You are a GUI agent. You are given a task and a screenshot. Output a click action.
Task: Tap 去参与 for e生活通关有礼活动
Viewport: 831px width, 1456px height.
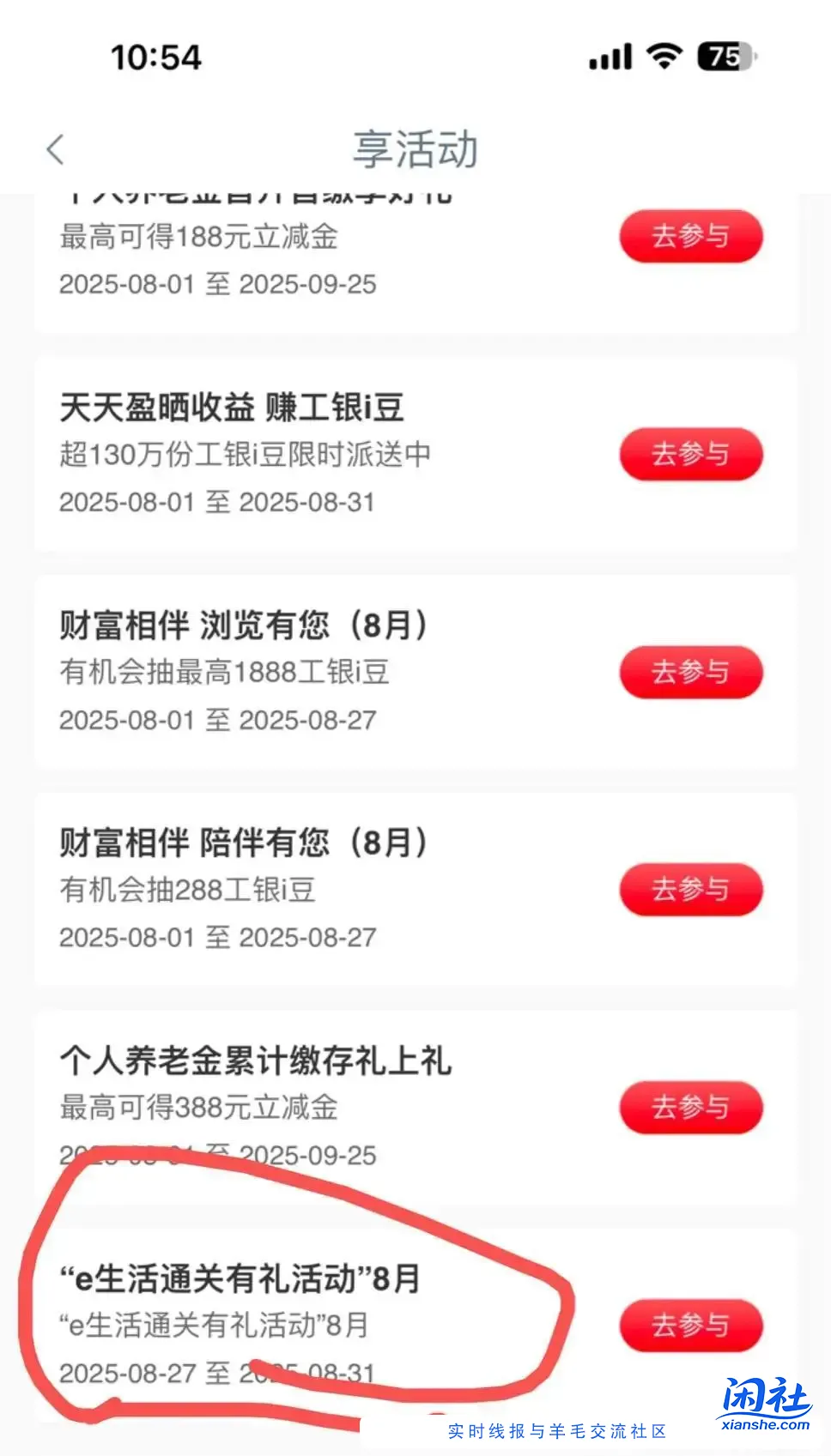[692, 1326]
